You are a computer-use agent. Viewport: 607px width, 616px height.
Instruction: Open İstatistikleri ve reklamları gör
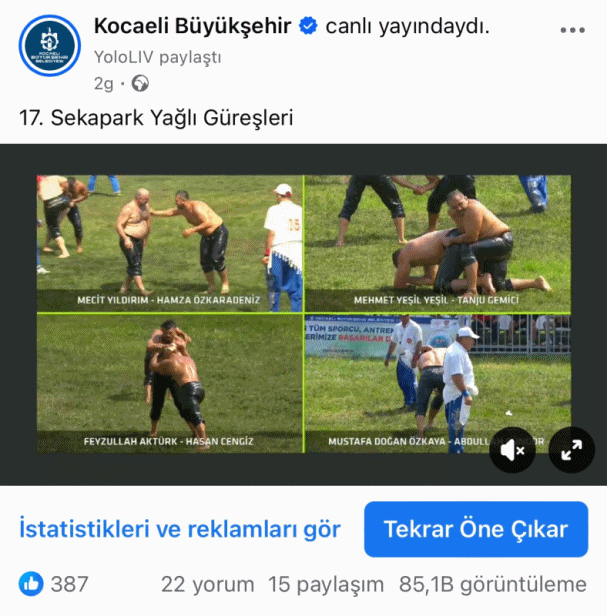click(180, 530)
